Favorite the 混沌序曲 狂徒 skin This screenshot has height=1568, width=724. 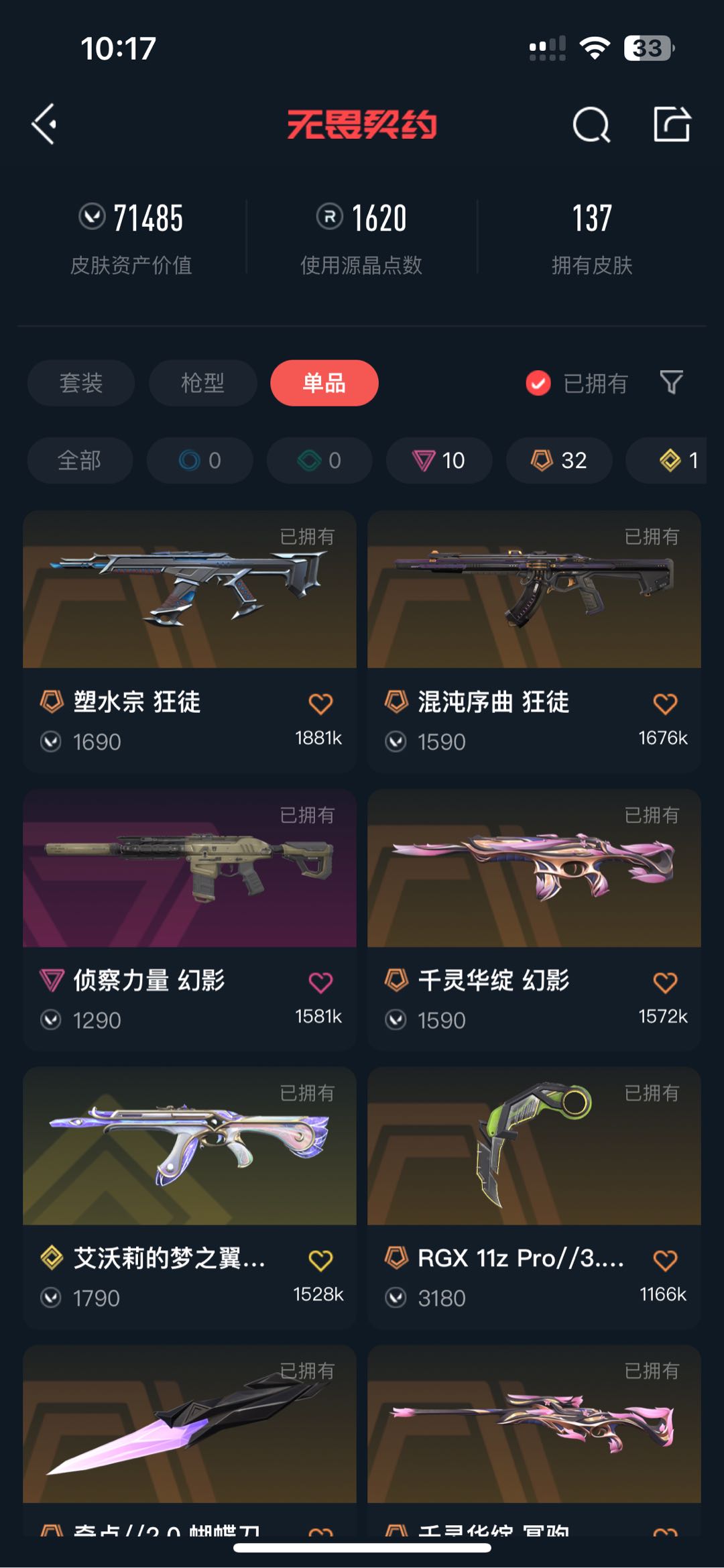coord(665,704)
